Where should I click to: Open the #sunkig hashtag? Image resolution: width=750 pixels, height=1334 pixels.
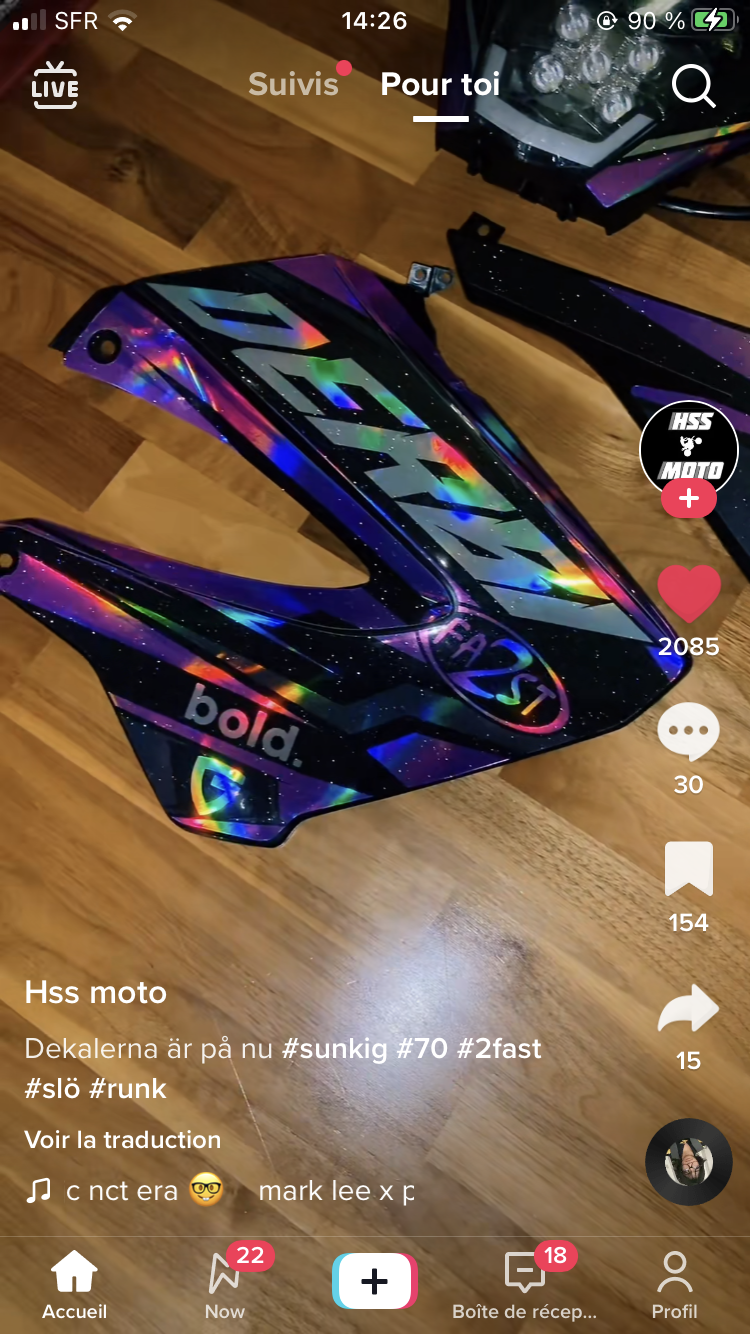pos(335,1049)
